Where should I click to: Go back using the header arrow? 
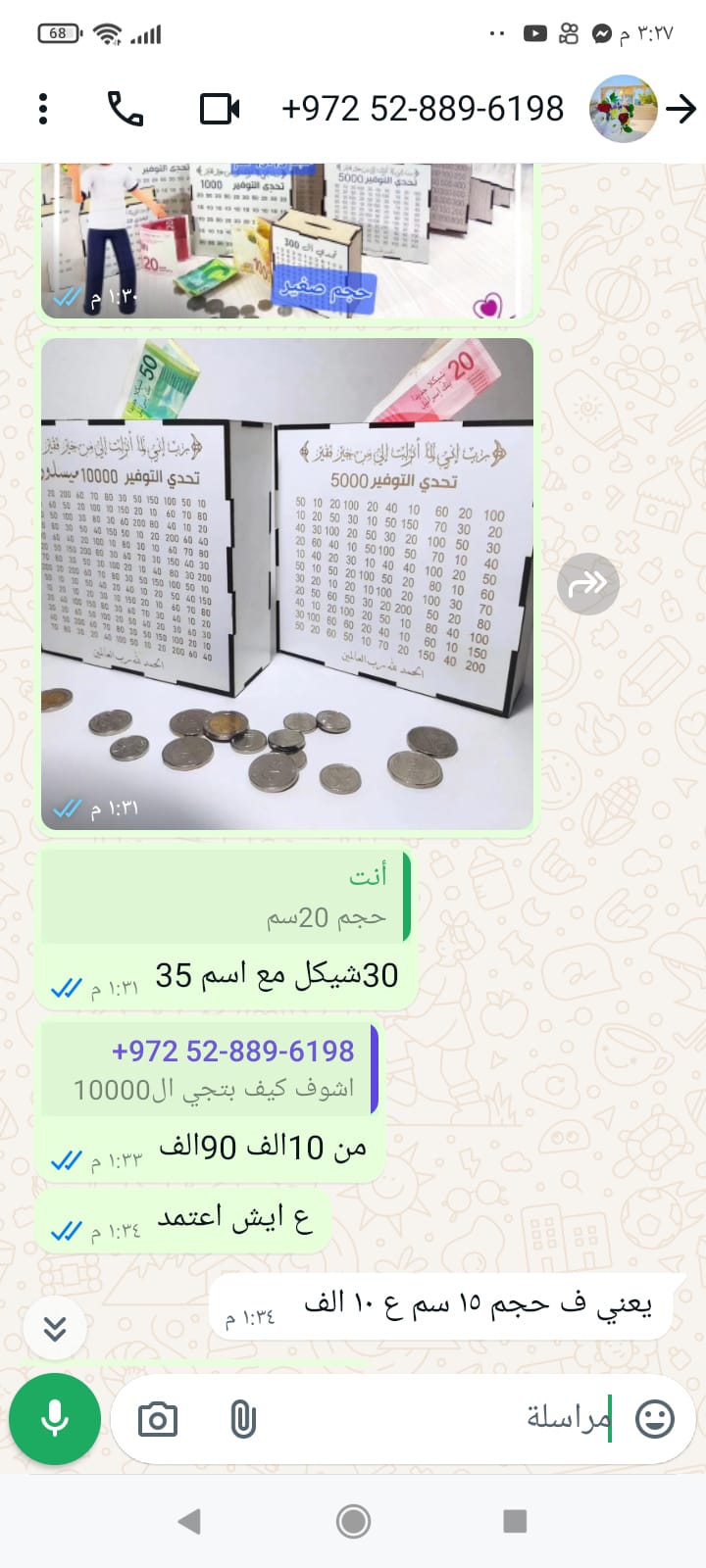click(681, 109)
